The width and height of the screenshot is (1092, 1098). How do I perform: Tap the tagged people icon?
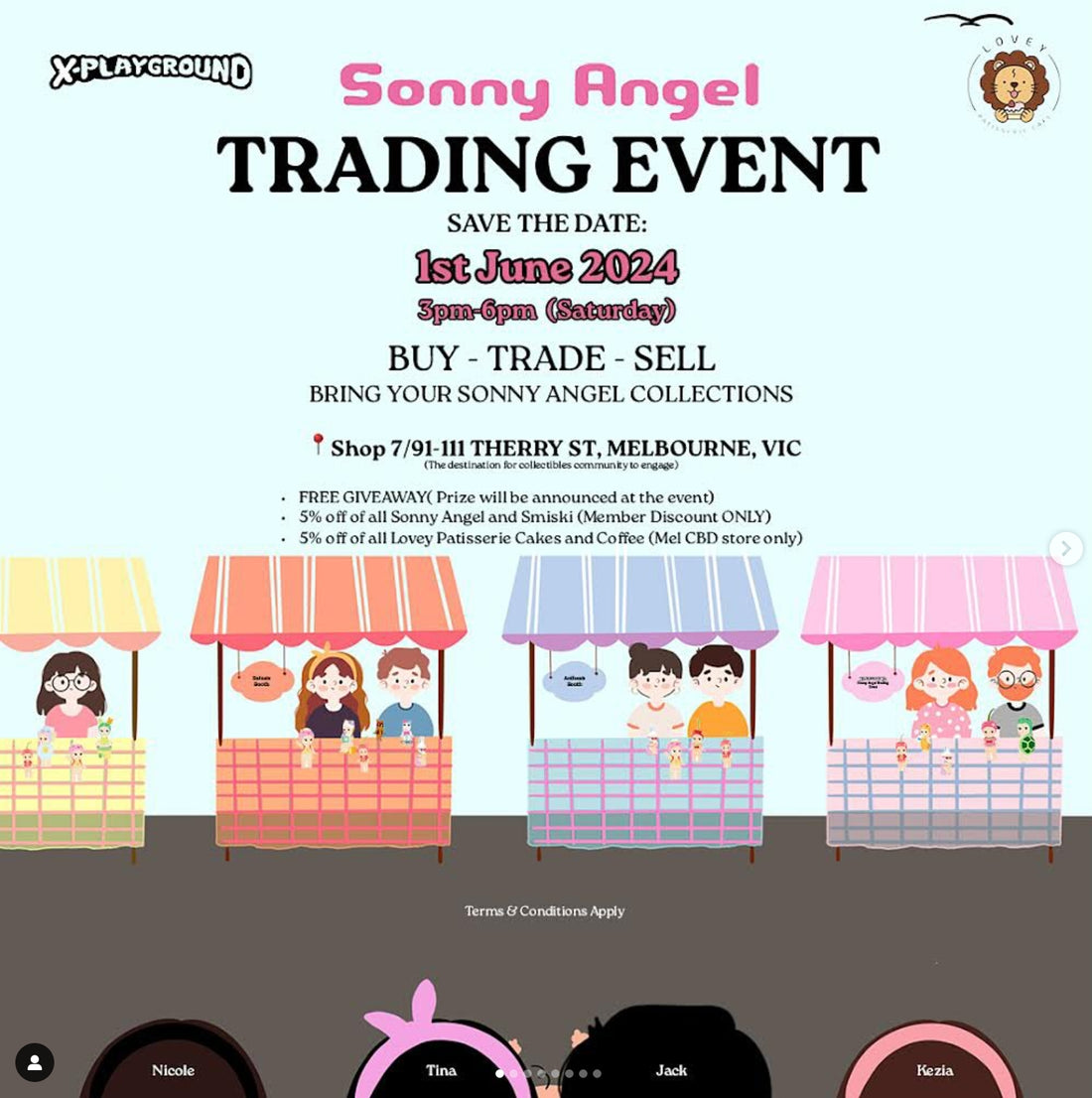pos(35,1062)
